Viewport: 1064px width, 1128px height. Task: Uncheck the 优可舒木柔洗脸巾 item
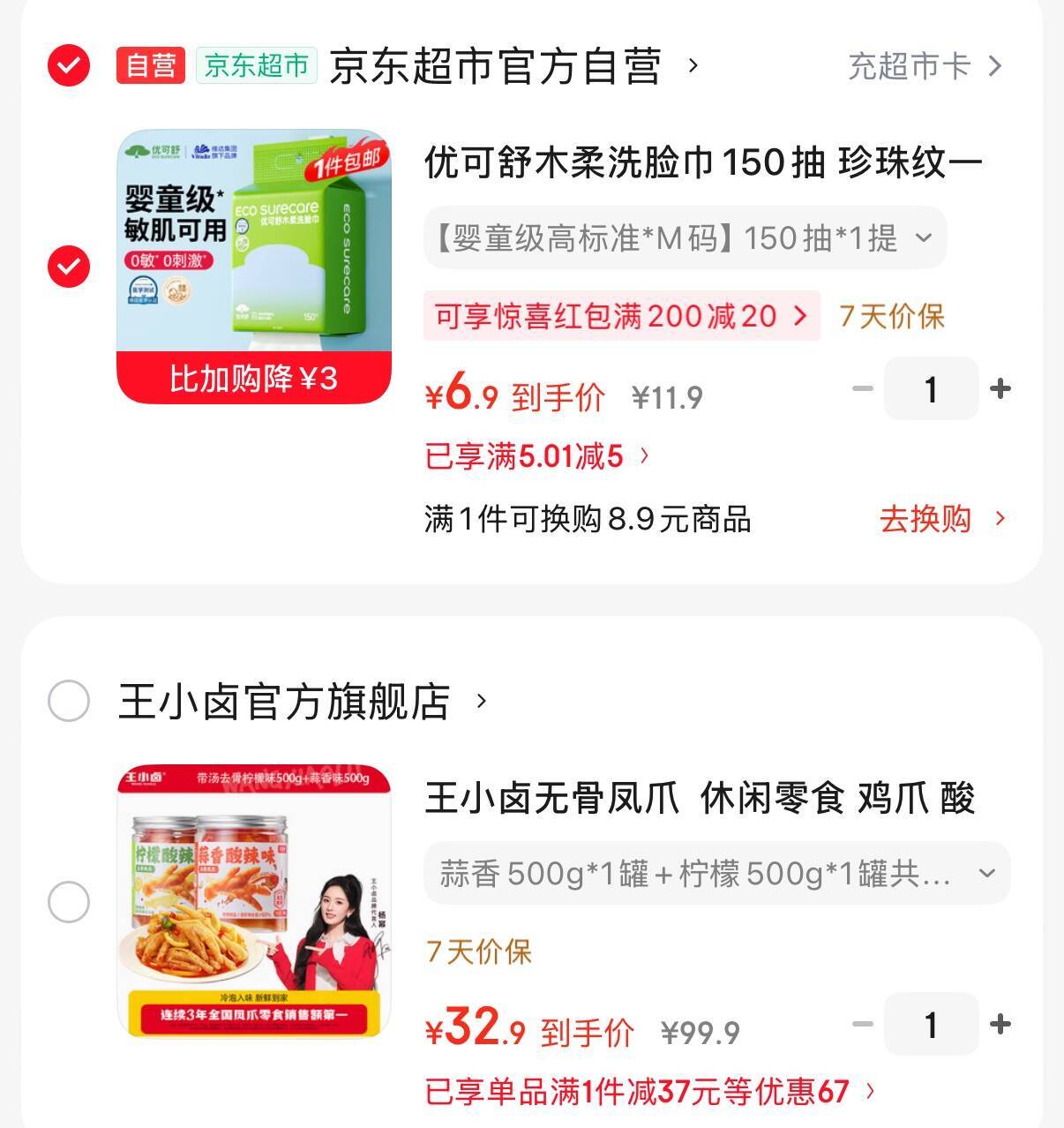point(69,267)
